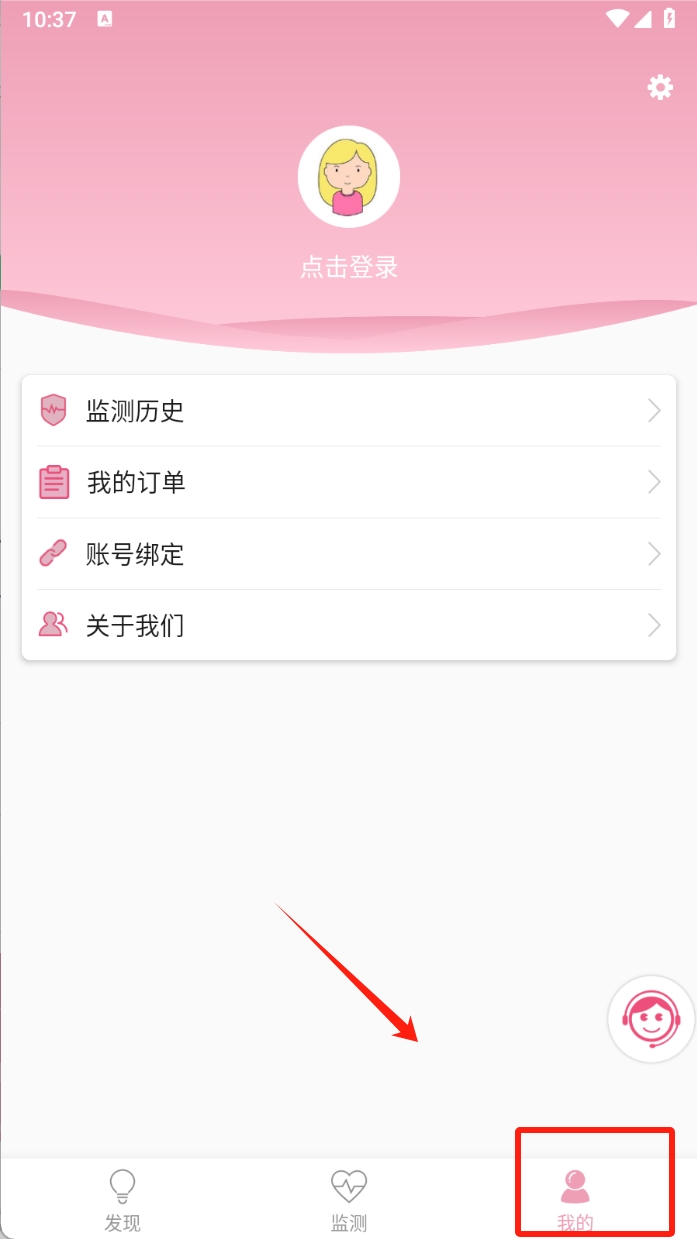Tap 点击登录 to sign in
The height and width of the screenshot is (1239, 697).
point(349,268)
